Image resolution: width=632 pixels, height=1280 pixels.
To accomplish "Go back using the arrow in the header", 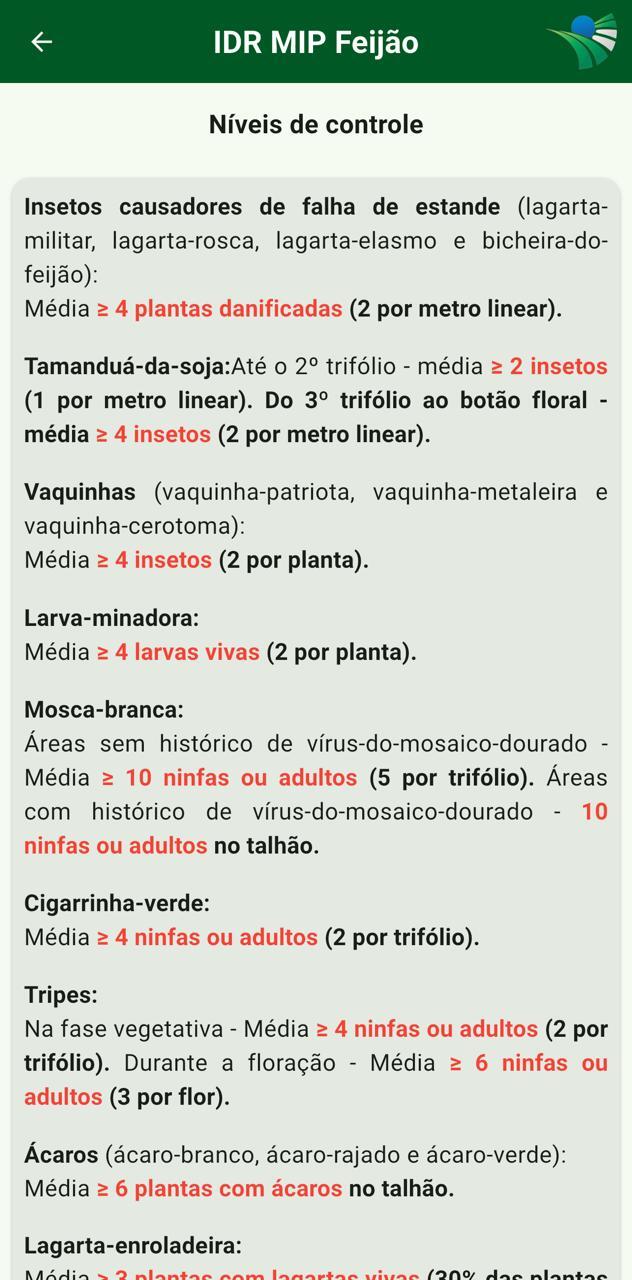I will [41, 41].
